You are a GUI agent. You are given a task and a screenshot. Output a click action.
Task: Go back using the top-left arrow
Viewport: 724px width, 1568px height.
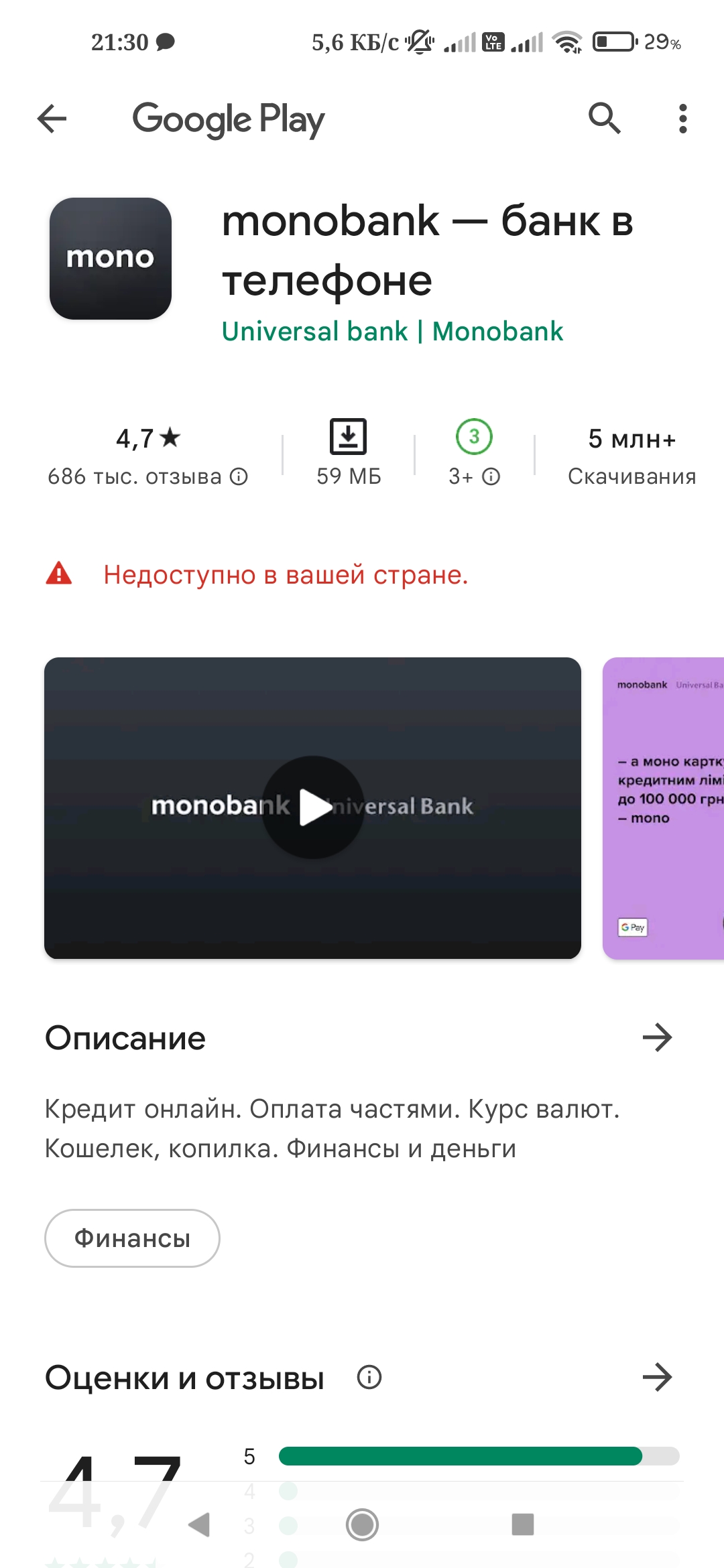click(52, 119)
